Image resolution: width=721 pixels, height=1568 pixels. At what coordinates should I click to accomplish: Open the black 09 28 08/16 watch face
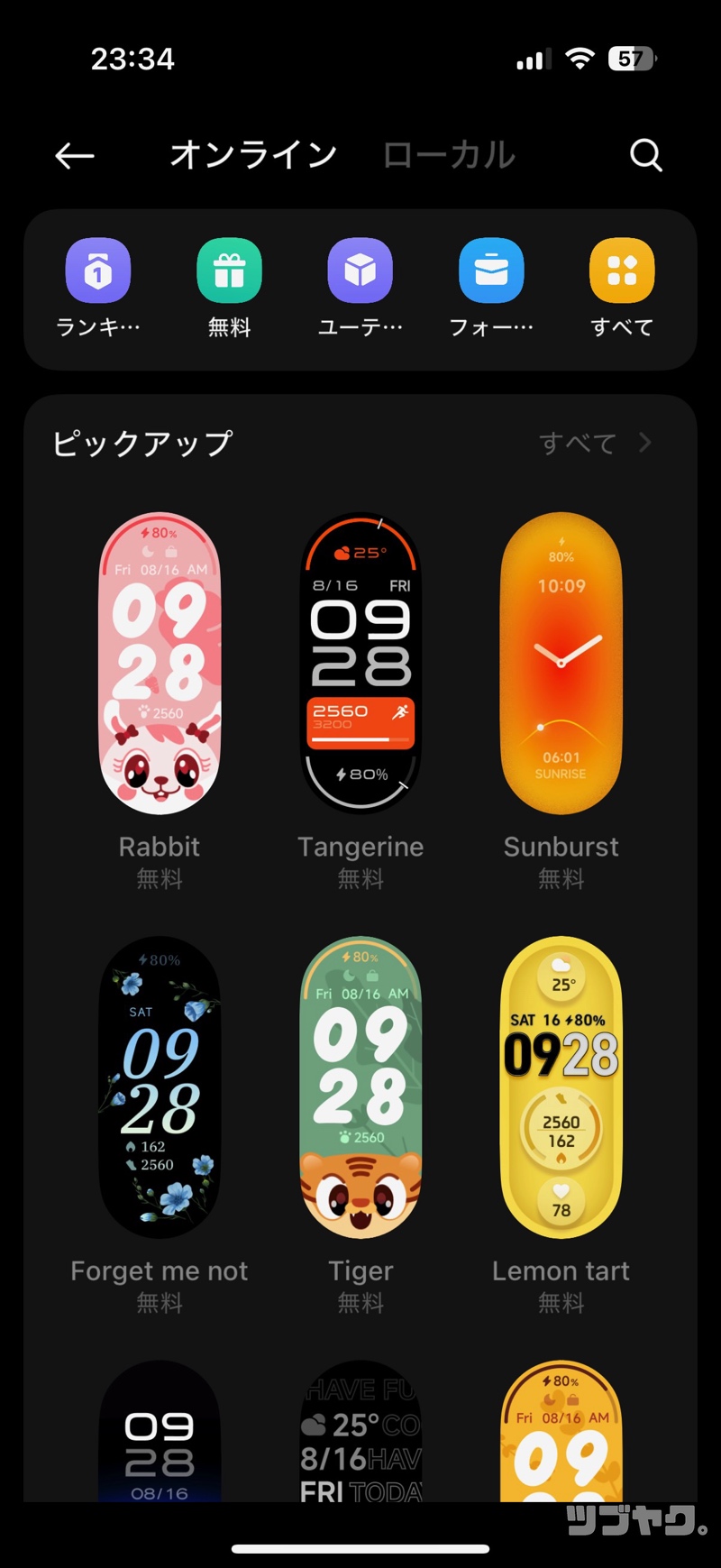click(160, 1434)
